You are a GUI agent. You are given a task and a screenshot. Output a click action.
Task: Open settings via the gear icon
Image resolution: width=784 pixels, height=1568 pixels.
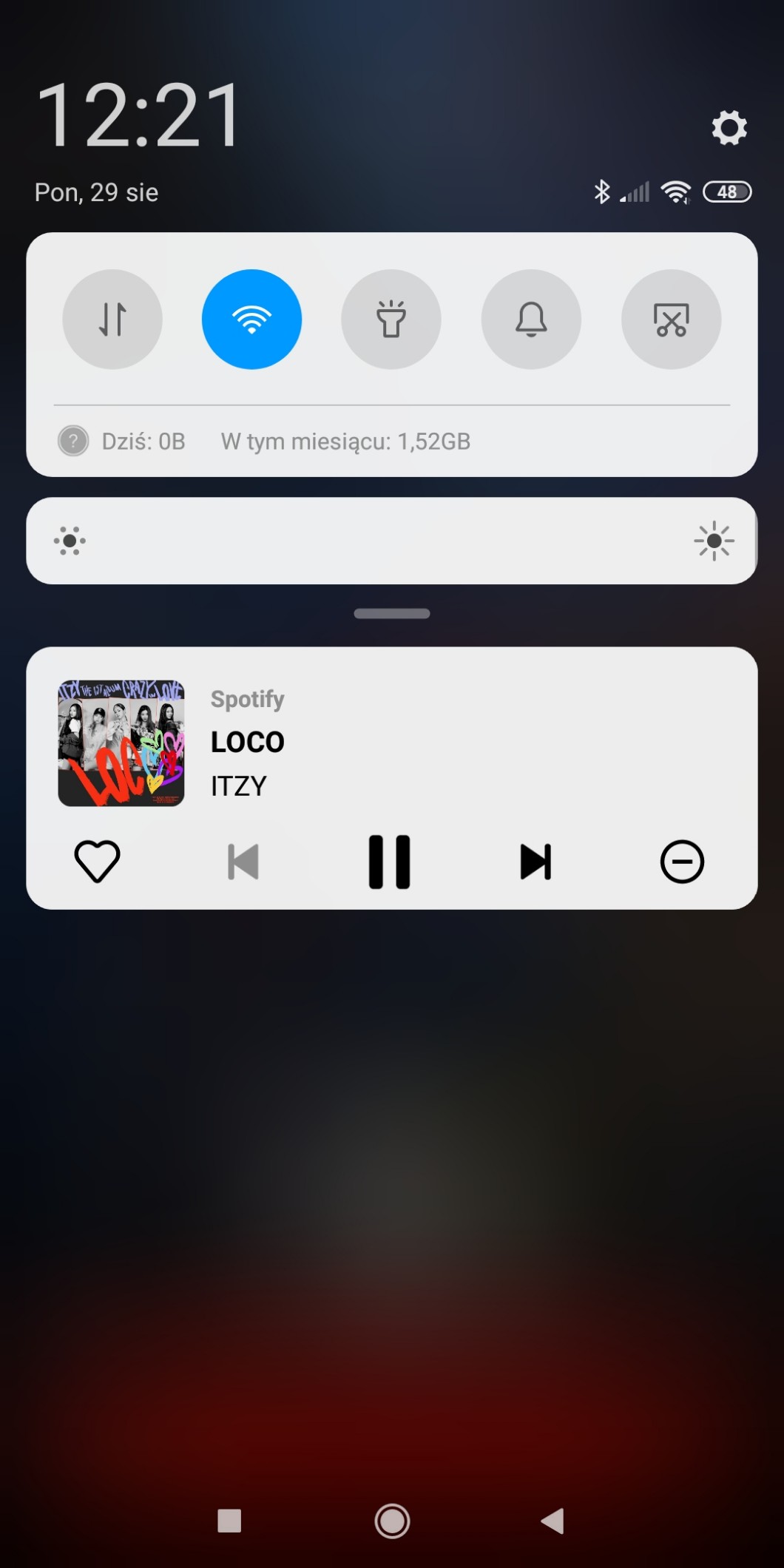tap(729, 128)
